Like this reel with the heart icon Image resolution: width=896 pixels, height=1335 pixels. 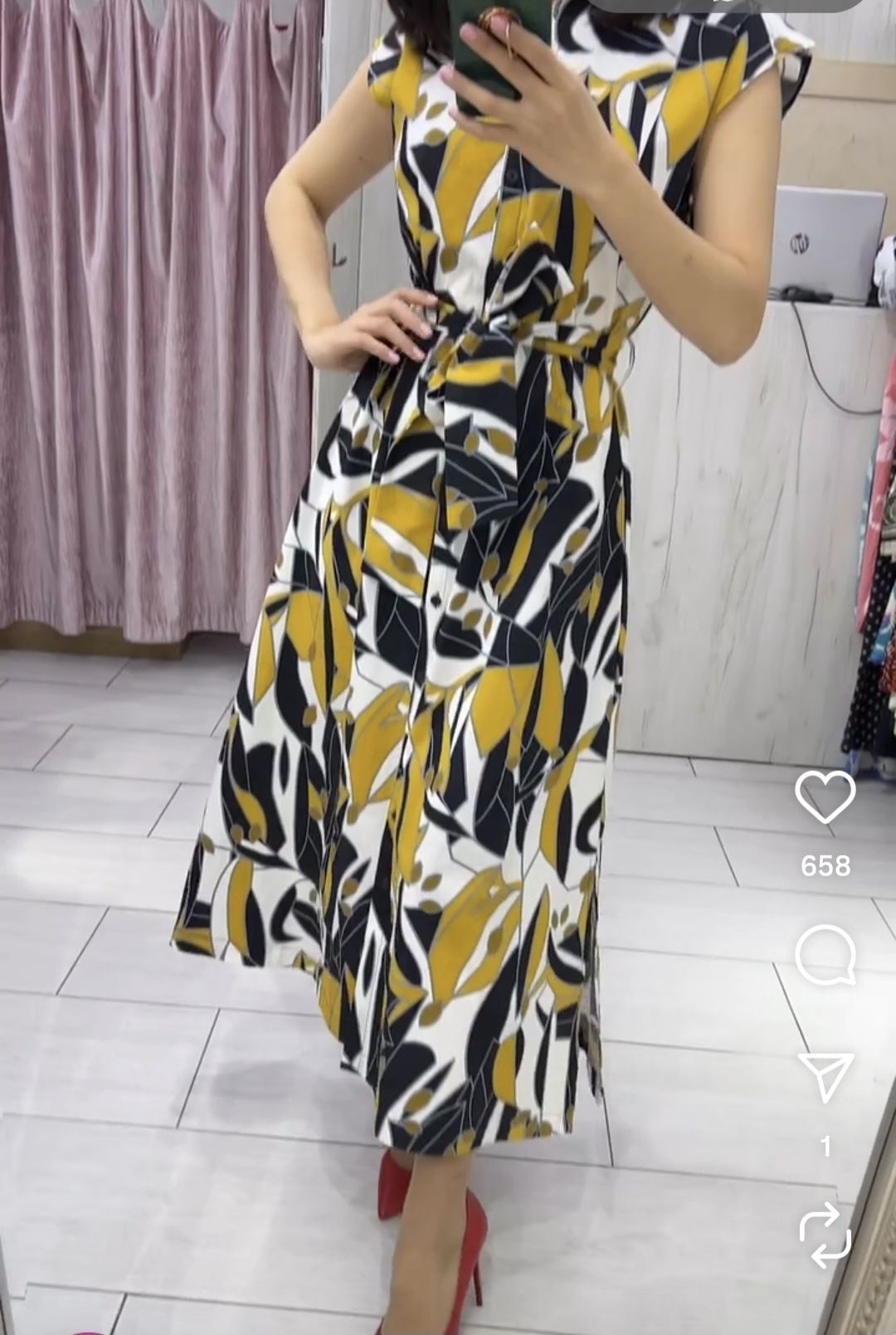coord(825,797)
